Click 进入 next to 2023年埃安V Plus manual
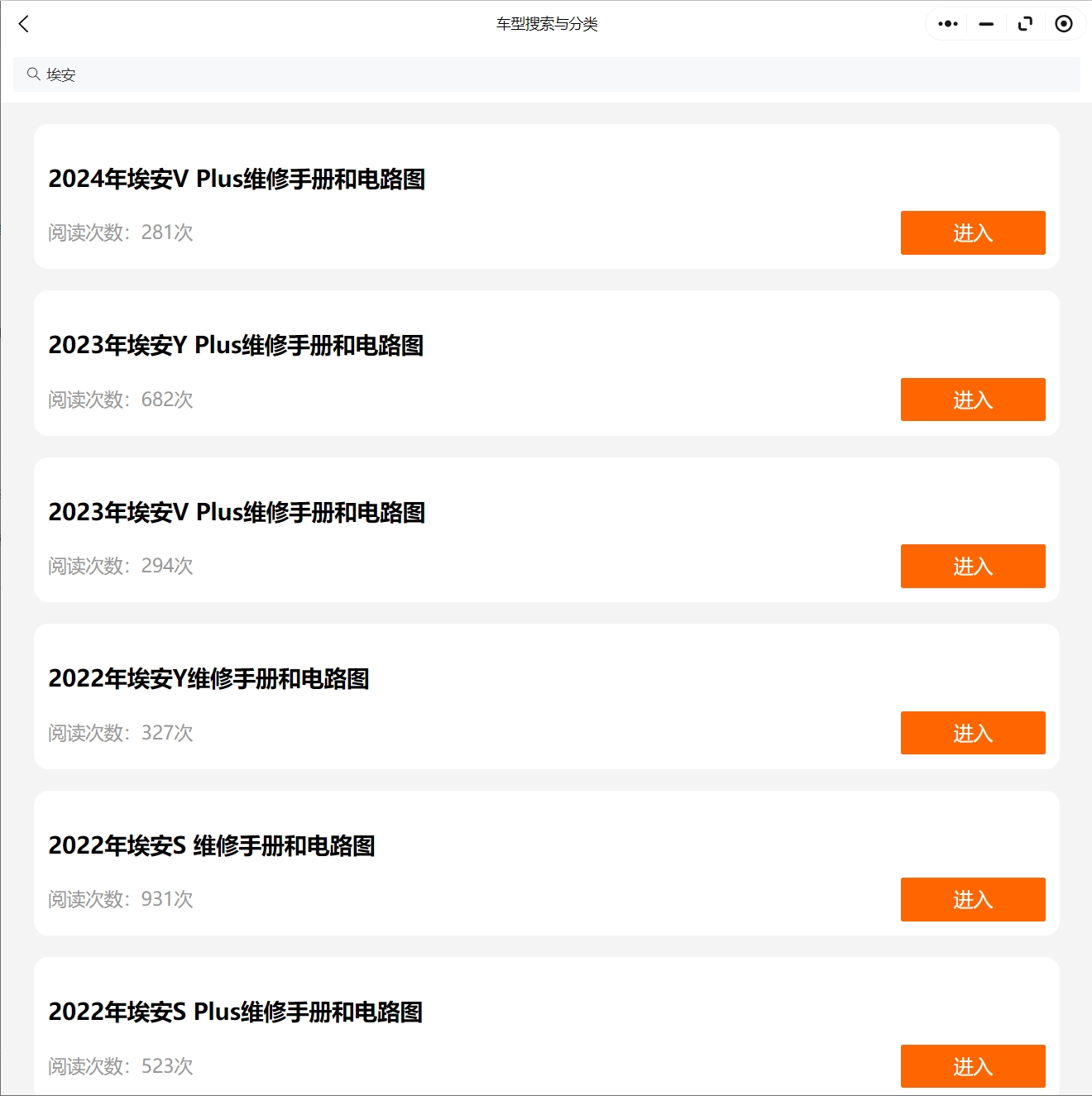This screenshot has width=1092, height=1096. click(x=972, y=566)
